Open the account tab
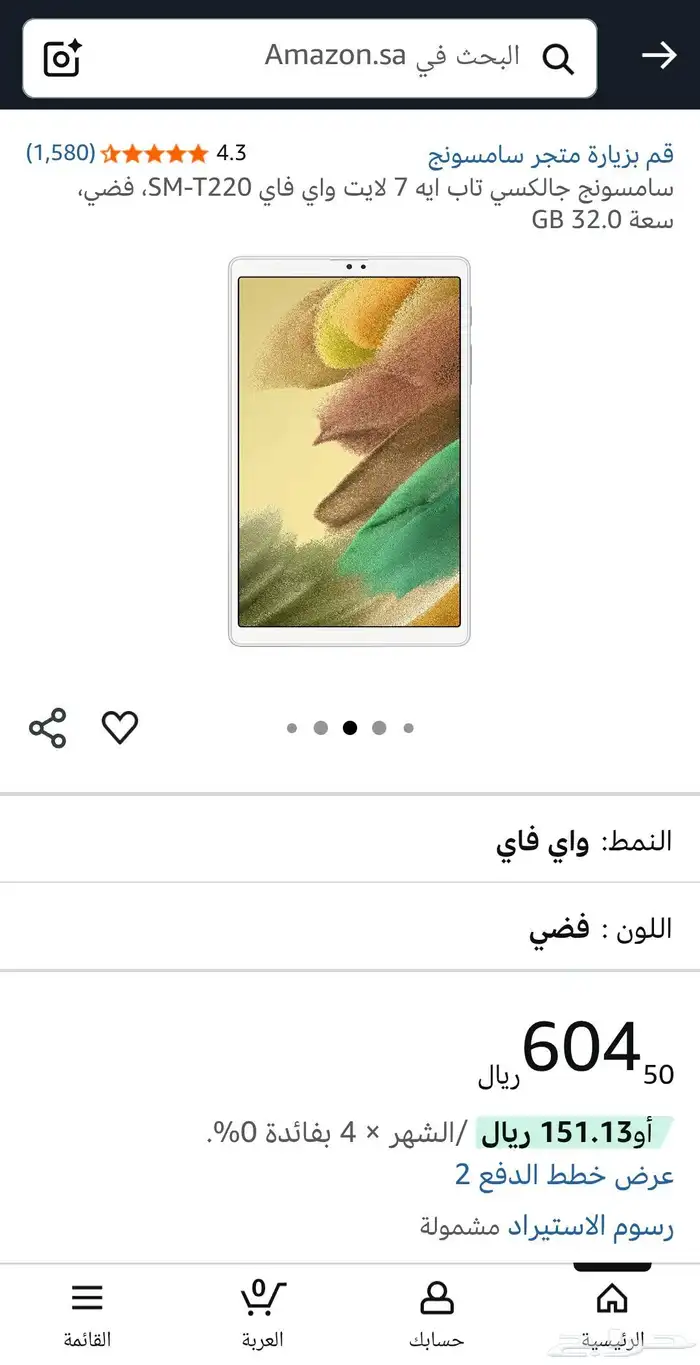 437,1314
